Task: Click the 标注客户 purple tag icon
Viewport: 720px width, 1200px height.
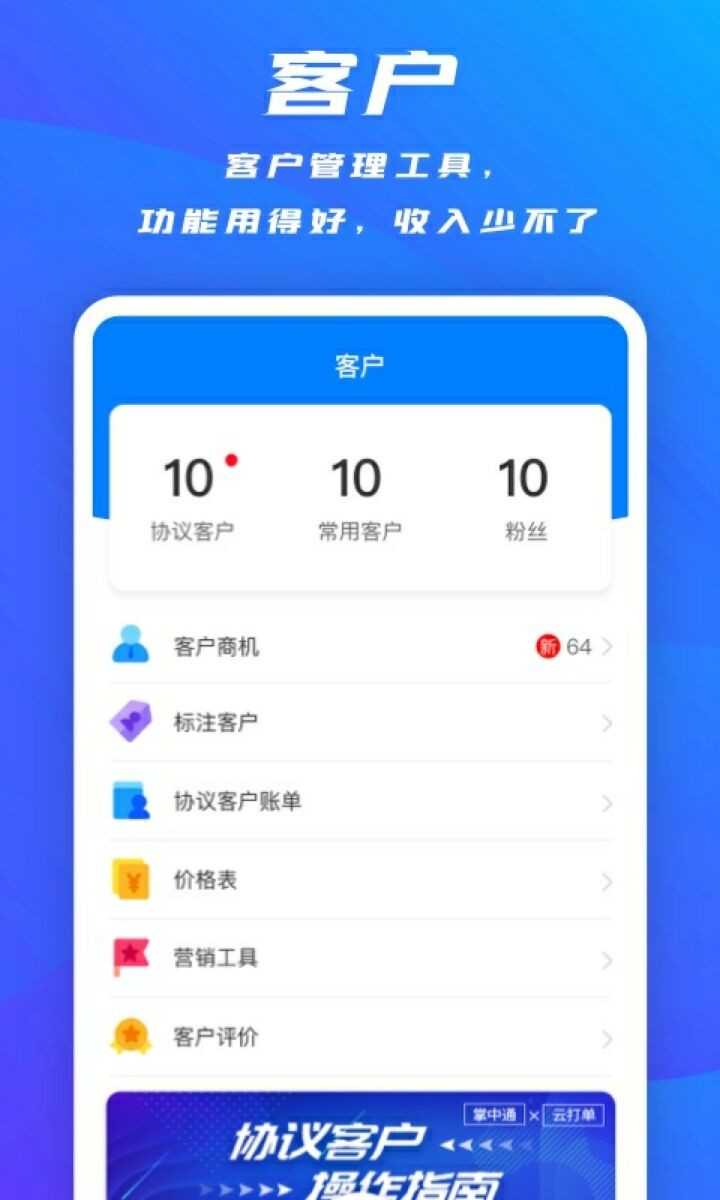Action: 129,722
